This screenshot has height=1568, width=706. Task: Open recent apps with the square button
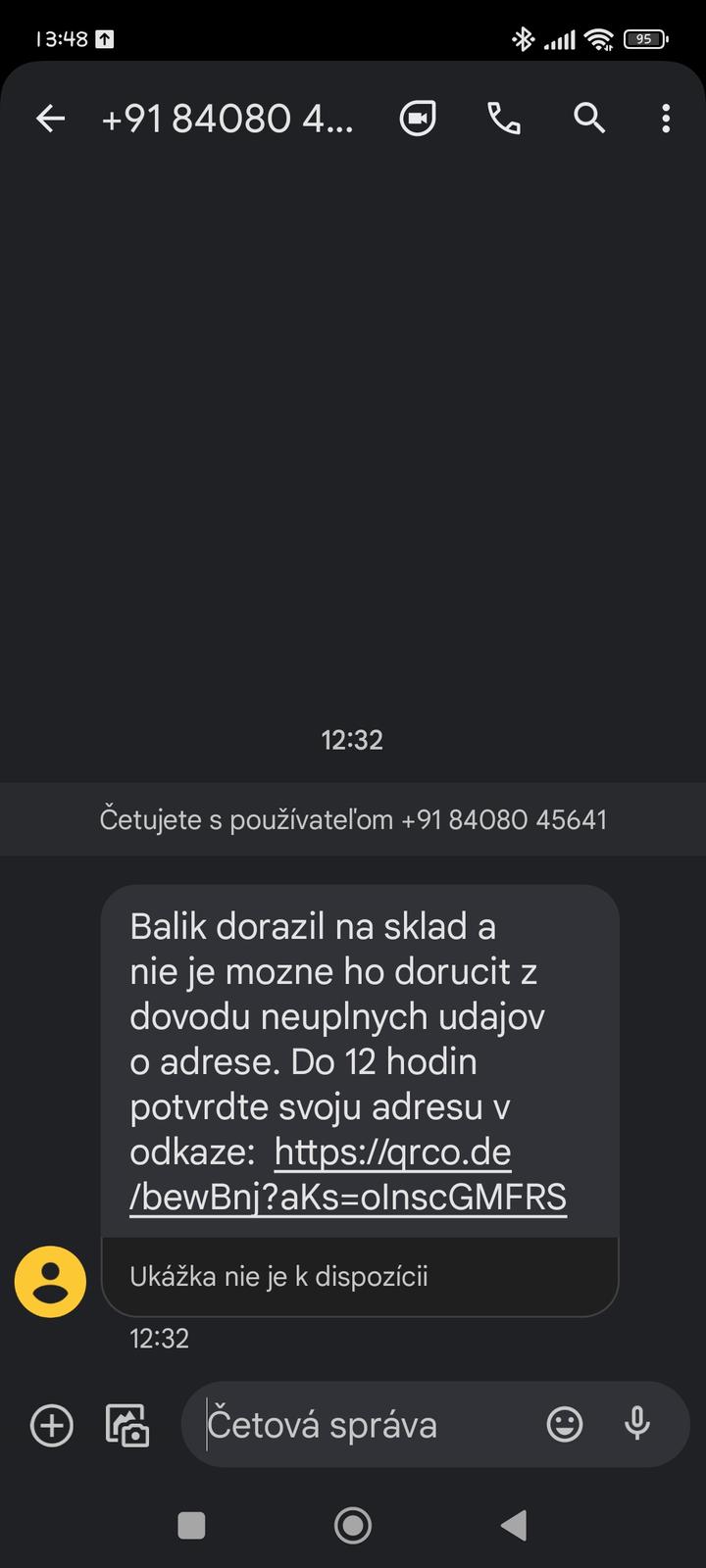191,1525
